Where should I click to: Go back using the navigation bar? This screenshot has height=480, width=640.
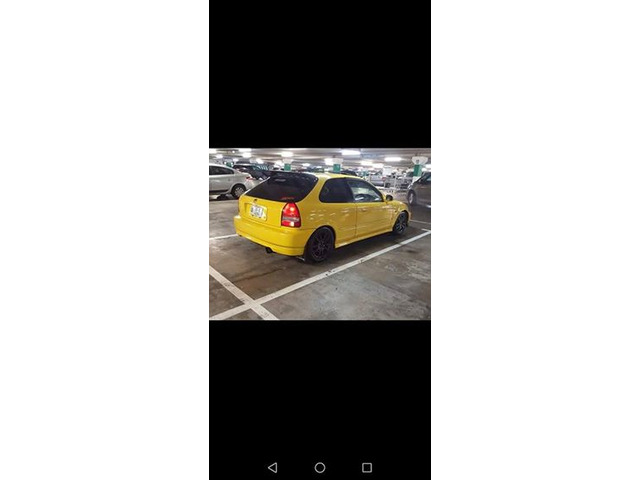[x=272, y=467]
